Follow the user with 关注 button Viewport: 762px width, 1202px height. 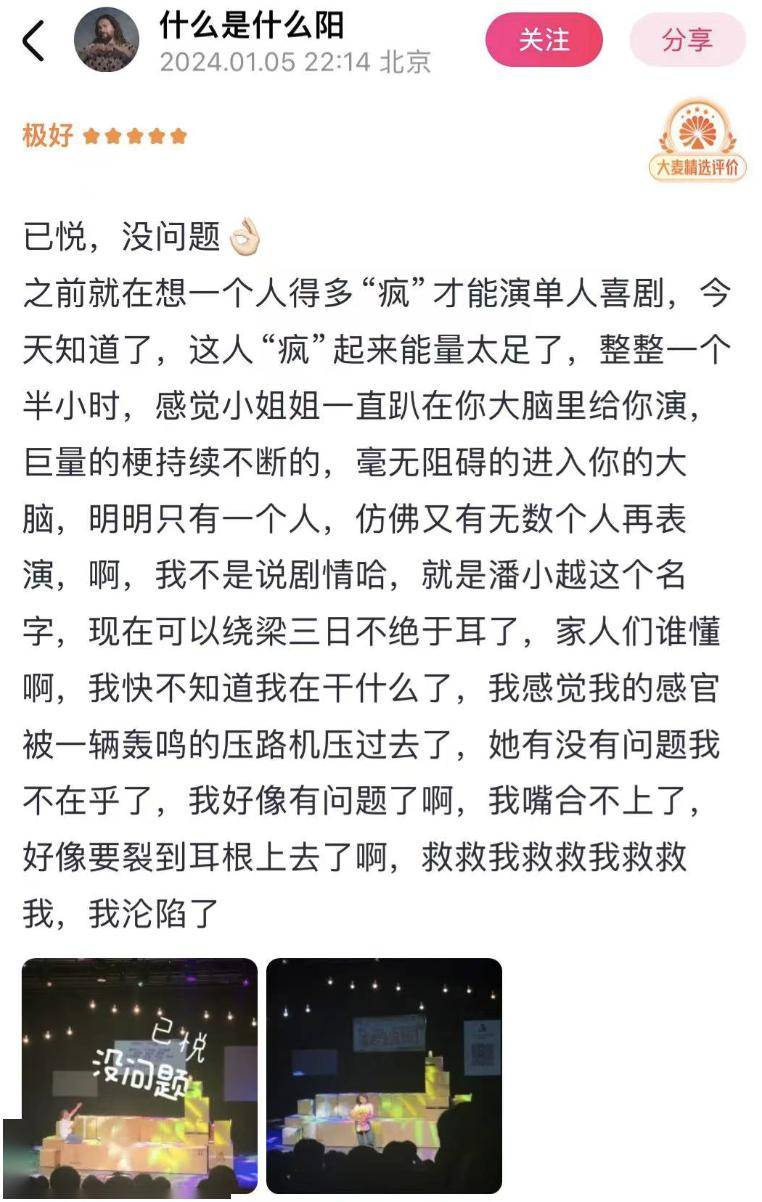544,41
